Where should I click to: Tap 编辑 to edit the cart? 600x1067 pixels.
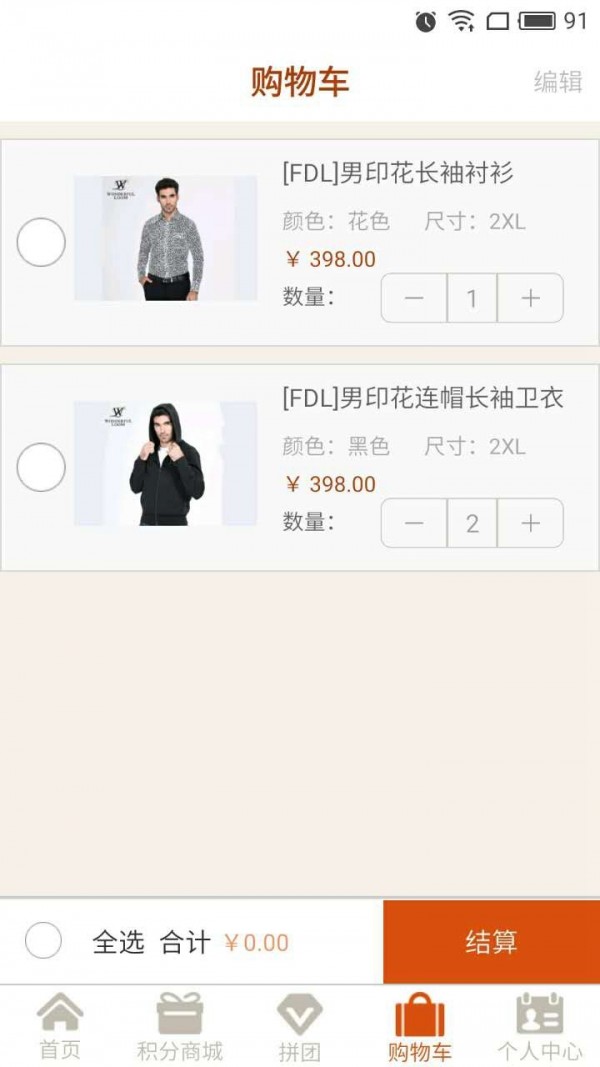(x=557, y=82)
